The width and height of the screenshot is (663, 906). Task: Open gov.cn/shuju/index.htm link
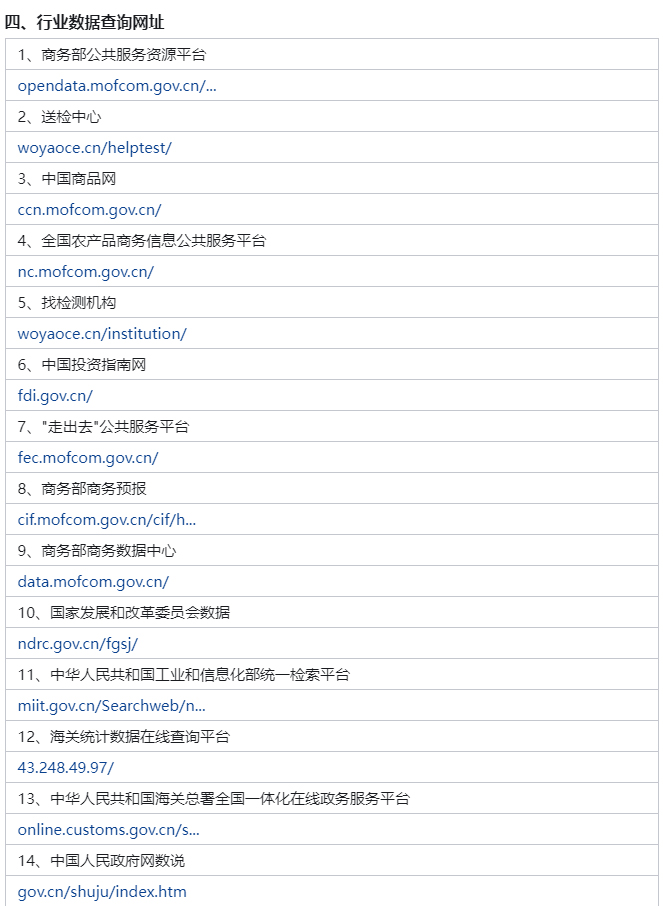[x=102, y=891]
